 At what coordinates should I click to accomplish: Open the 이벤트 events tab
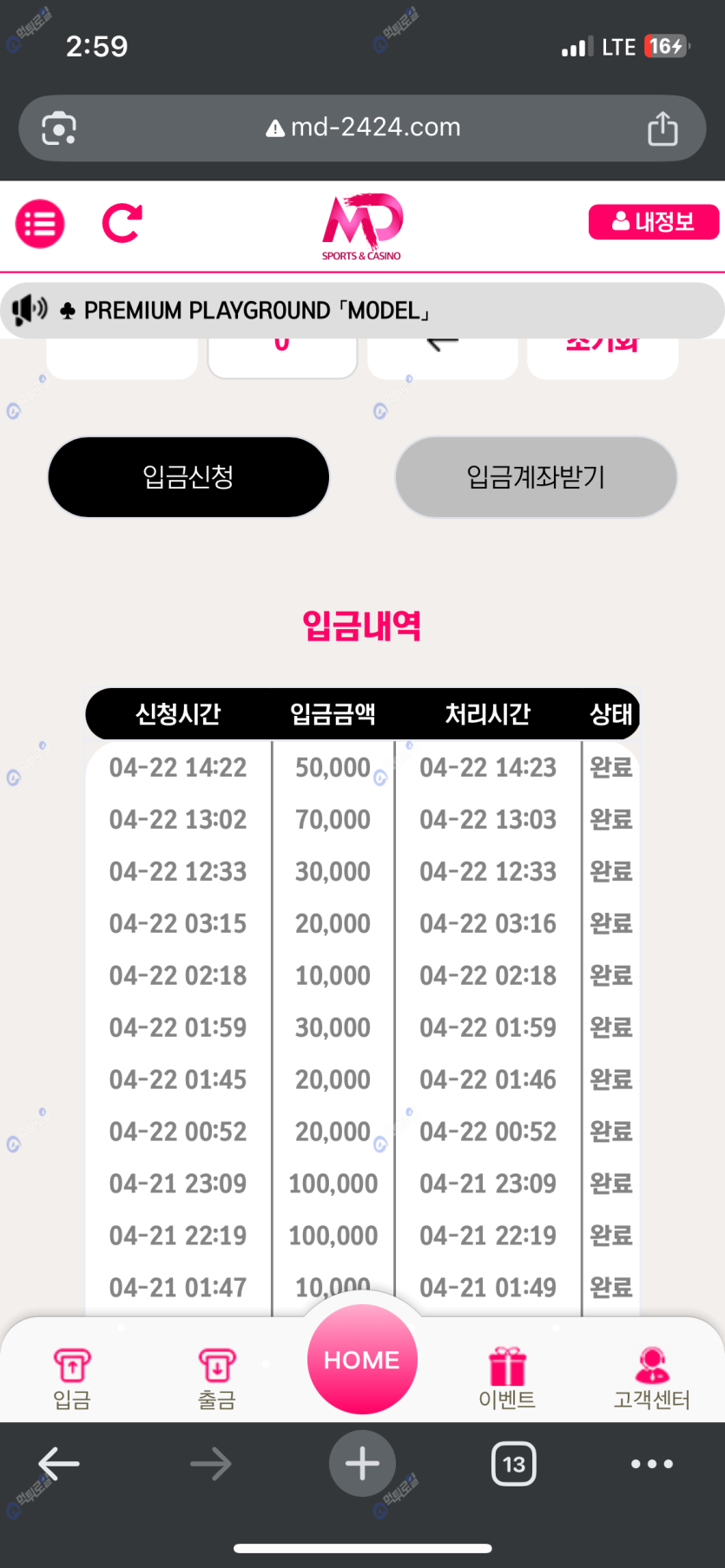pos(507,1376)
